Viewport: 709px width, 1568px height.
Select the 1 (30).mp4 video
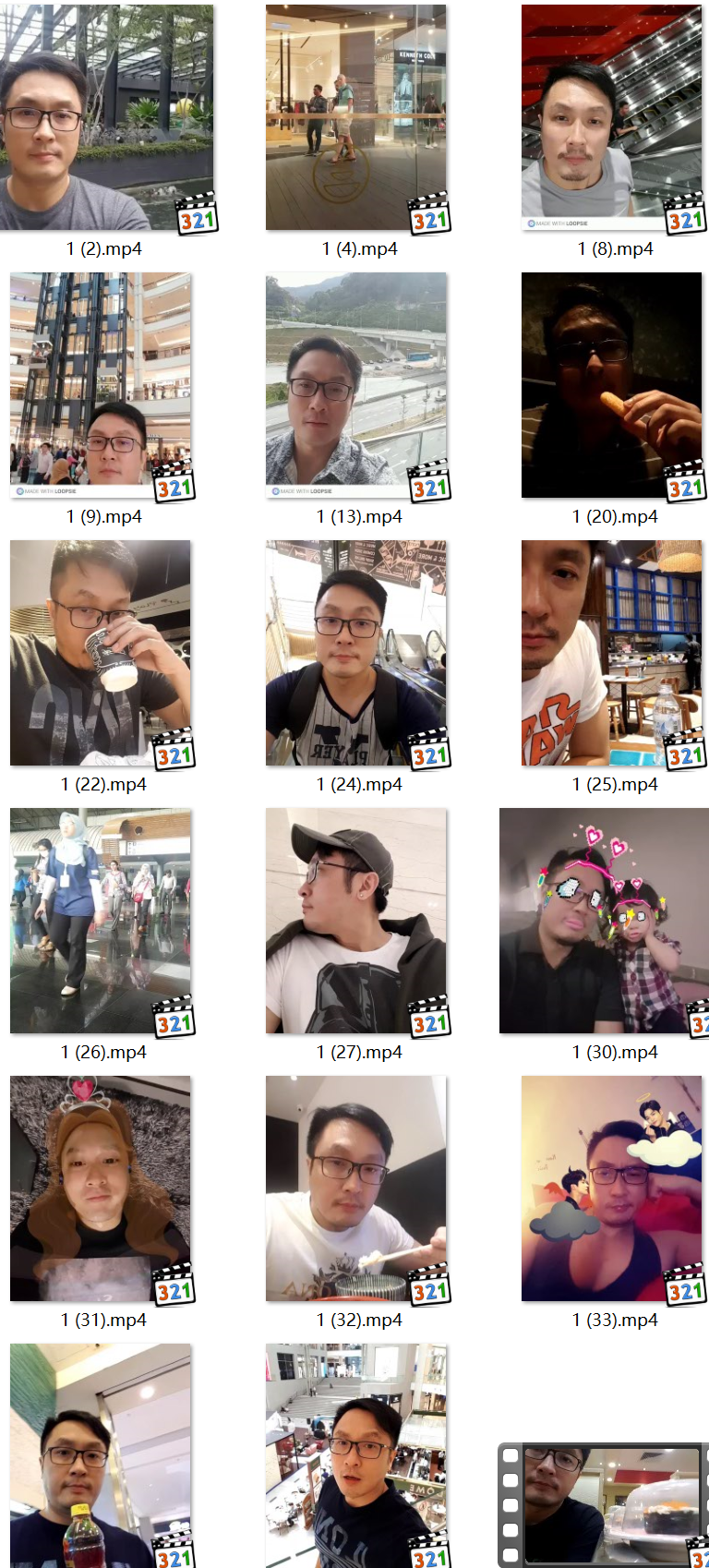[x=605, y=920]
